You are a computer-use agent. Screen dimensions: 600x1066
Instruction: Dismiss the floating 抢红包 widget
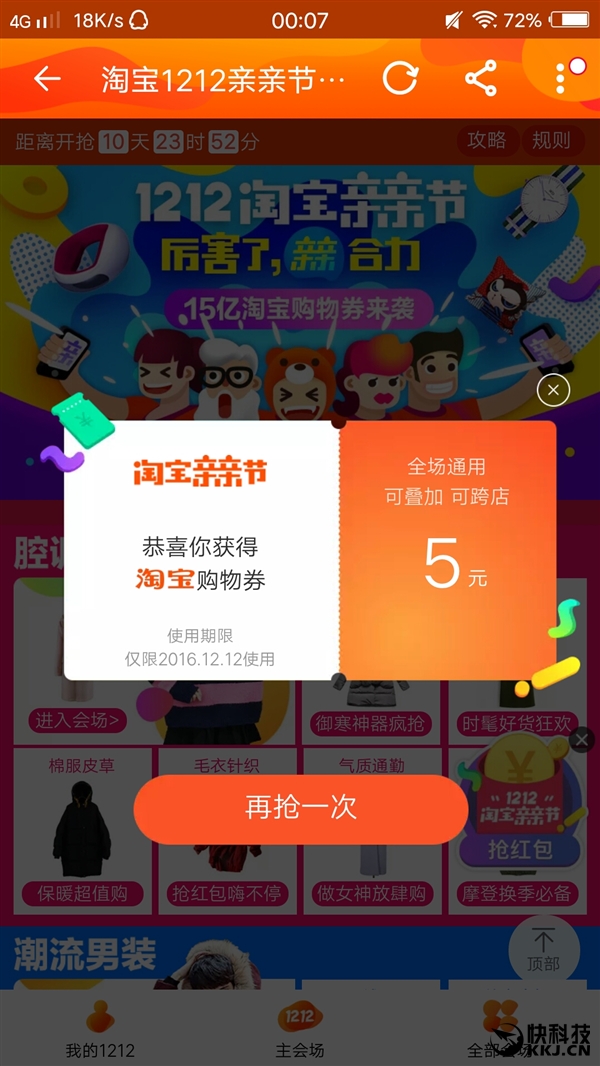click(582, 740)
